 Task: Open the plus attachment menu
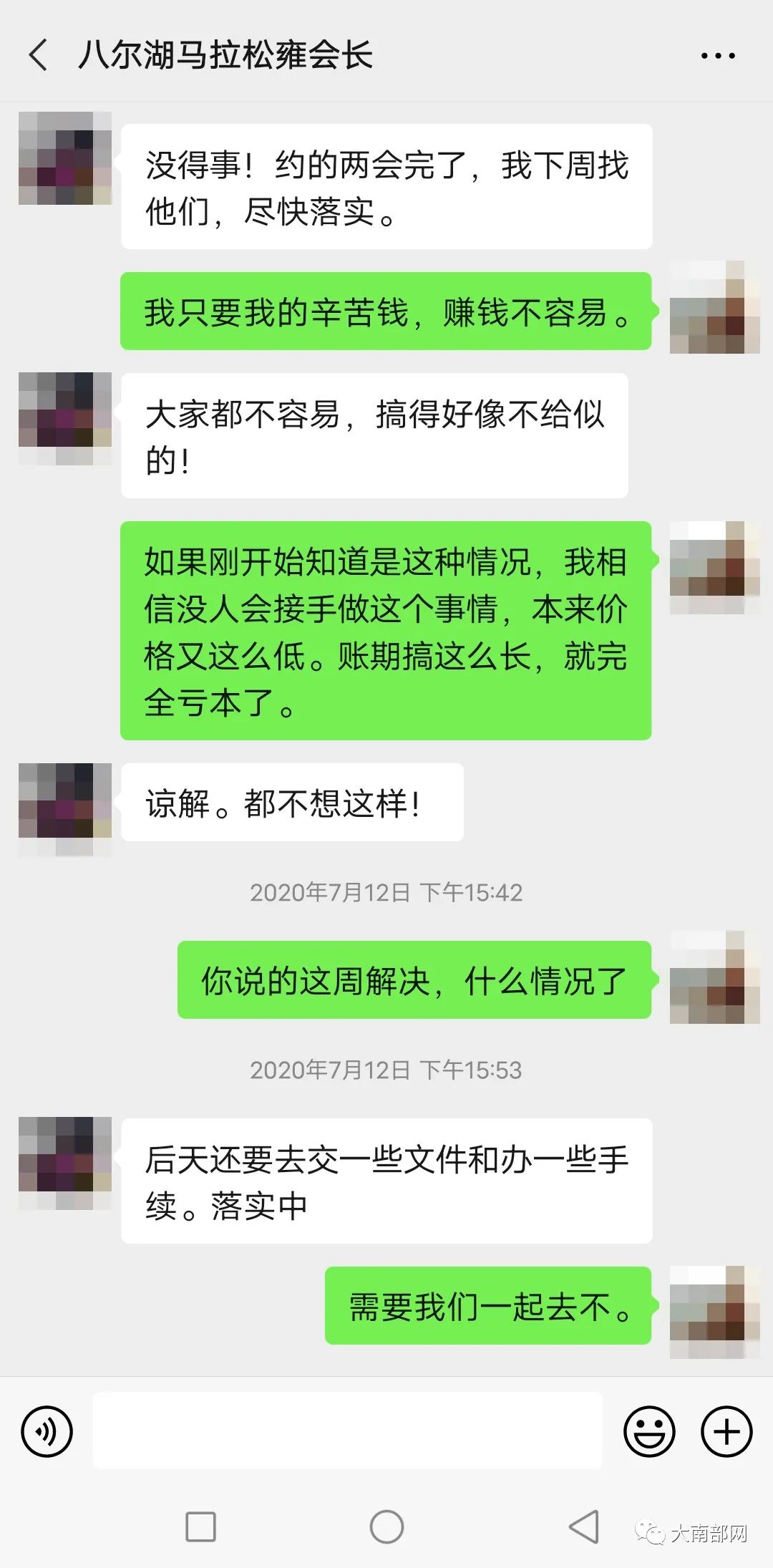coord(726,1432)
